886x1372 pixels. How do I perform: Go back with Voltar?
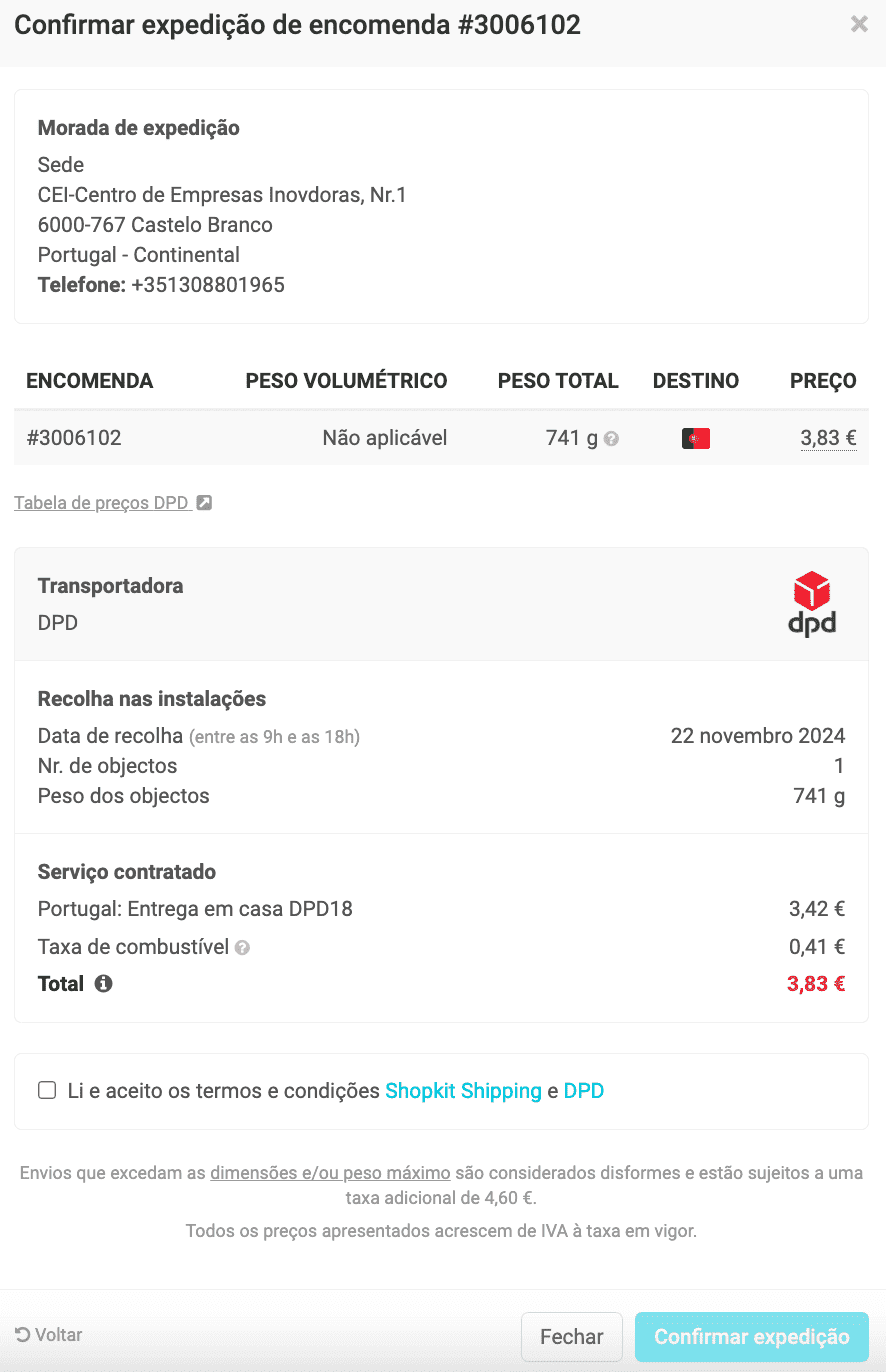point(49,1335)
